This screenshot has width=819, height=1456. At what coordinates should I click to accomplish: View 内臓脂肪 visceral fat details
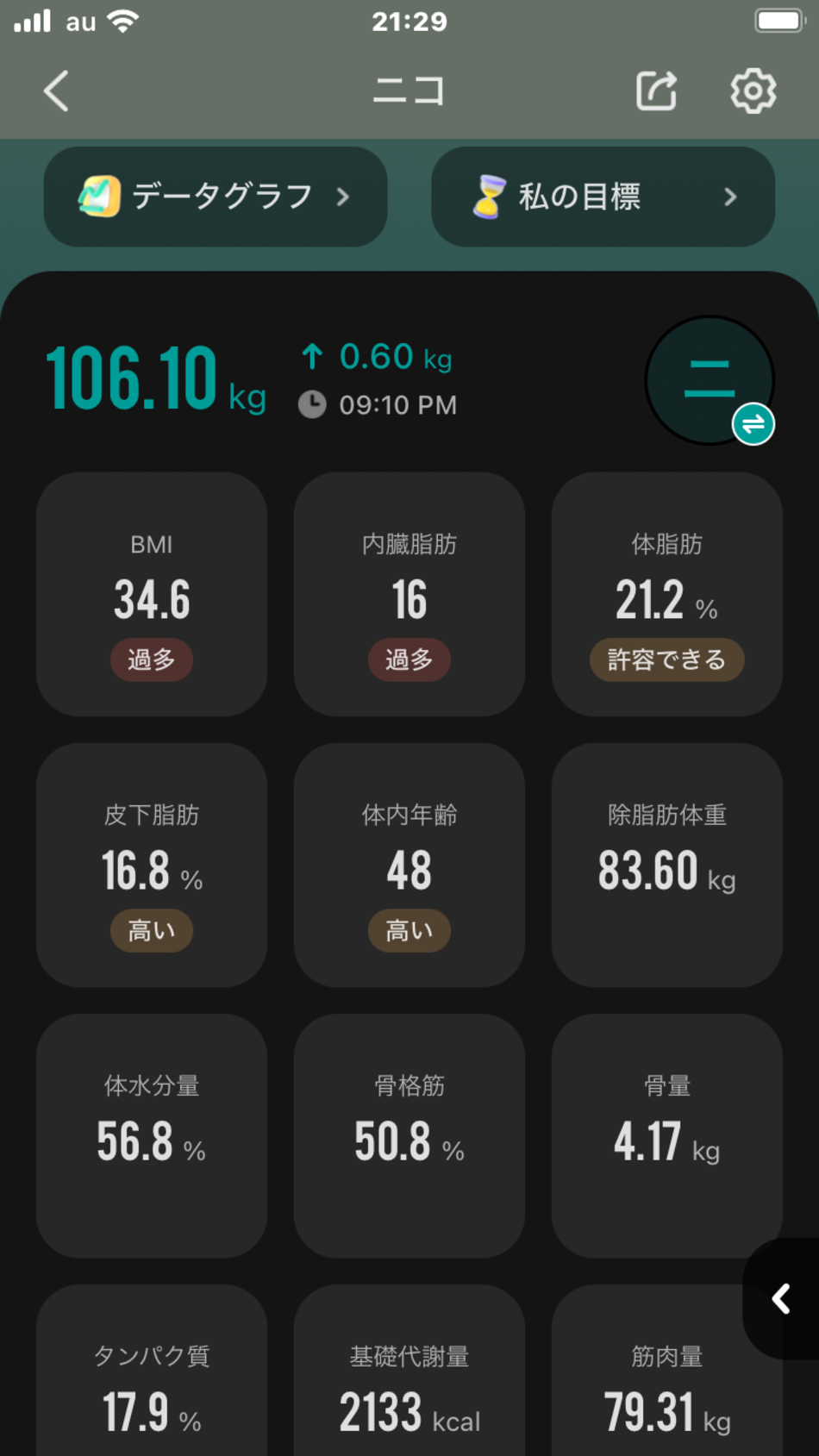coord(409,594)
